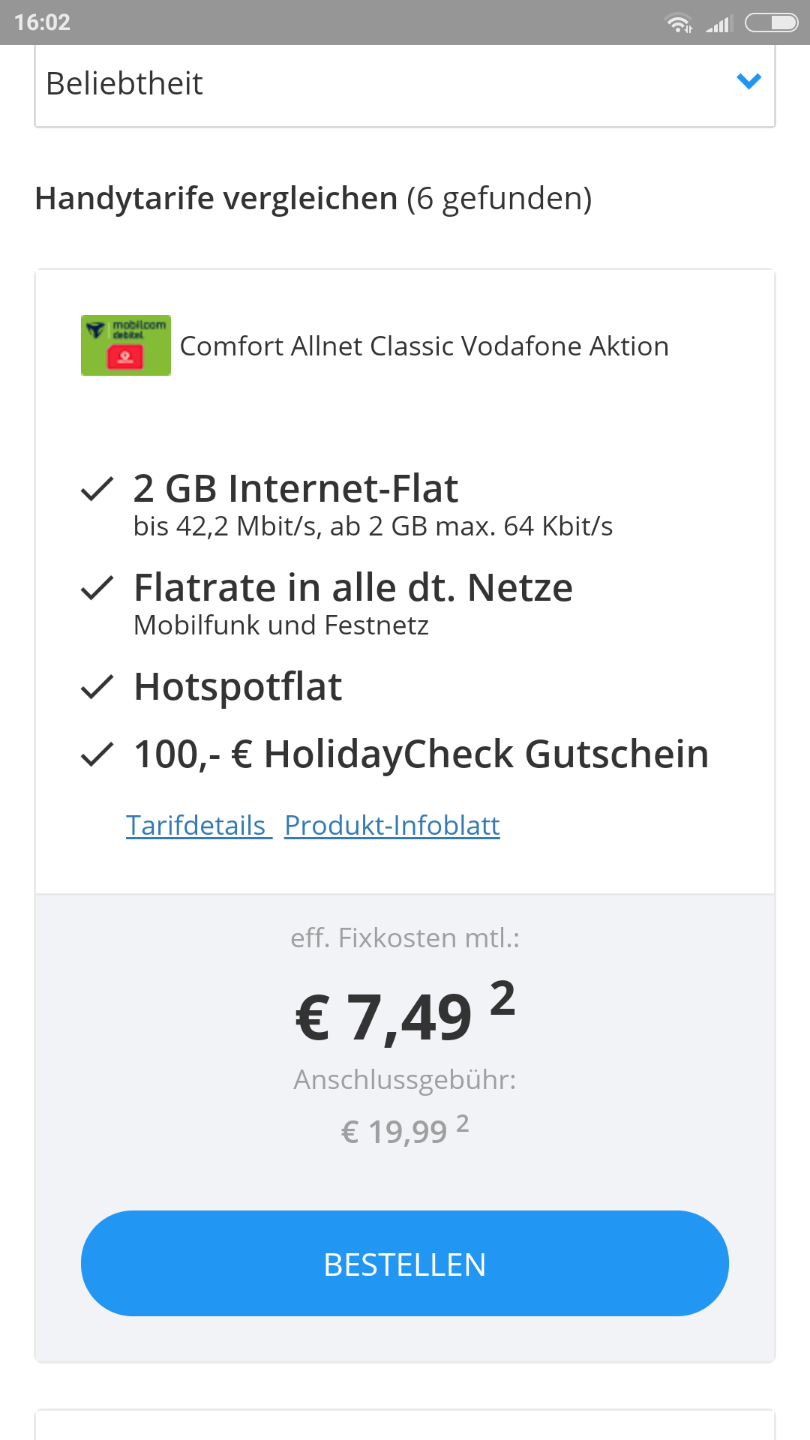
Task: Open the Beliebtheit sorting dropdown
Action: pyautogui.click(x=405, y=84)
